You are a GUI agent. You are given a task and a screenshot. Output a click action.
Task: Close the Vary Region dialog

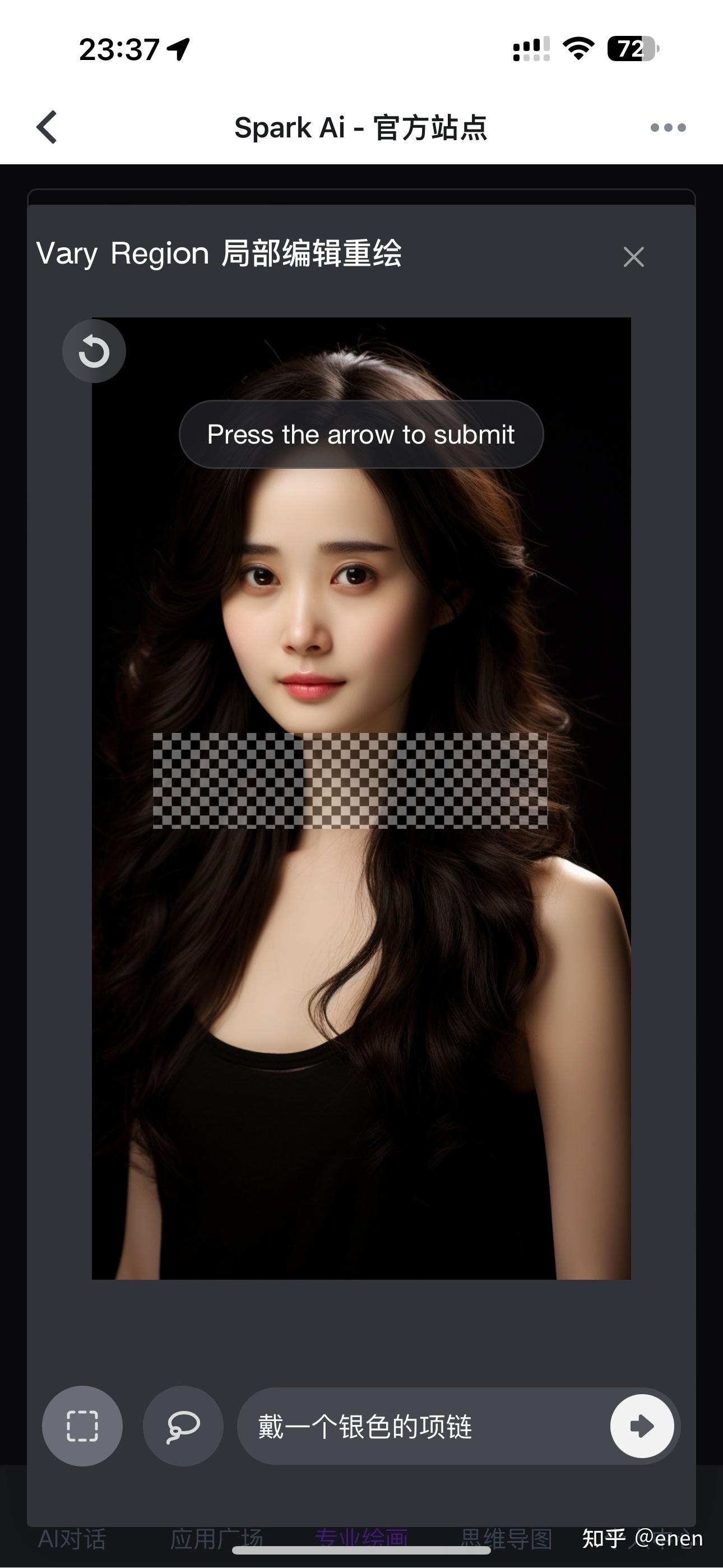(x=633, y=257)
